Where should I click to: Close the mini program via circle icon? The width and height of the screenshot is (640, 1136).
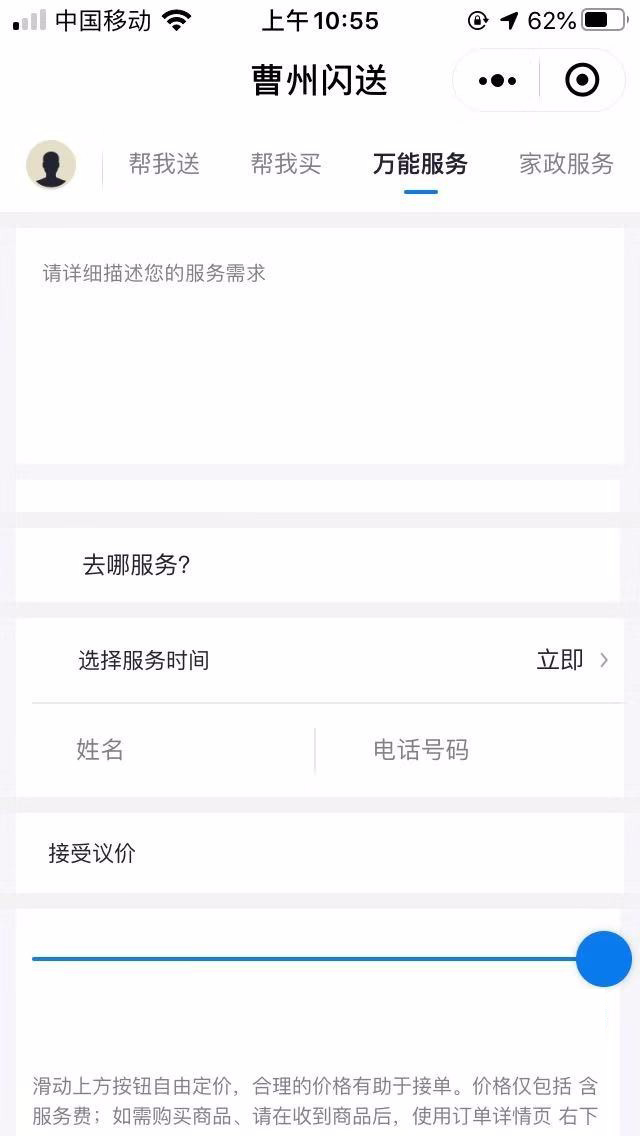(x=582, y=80)
